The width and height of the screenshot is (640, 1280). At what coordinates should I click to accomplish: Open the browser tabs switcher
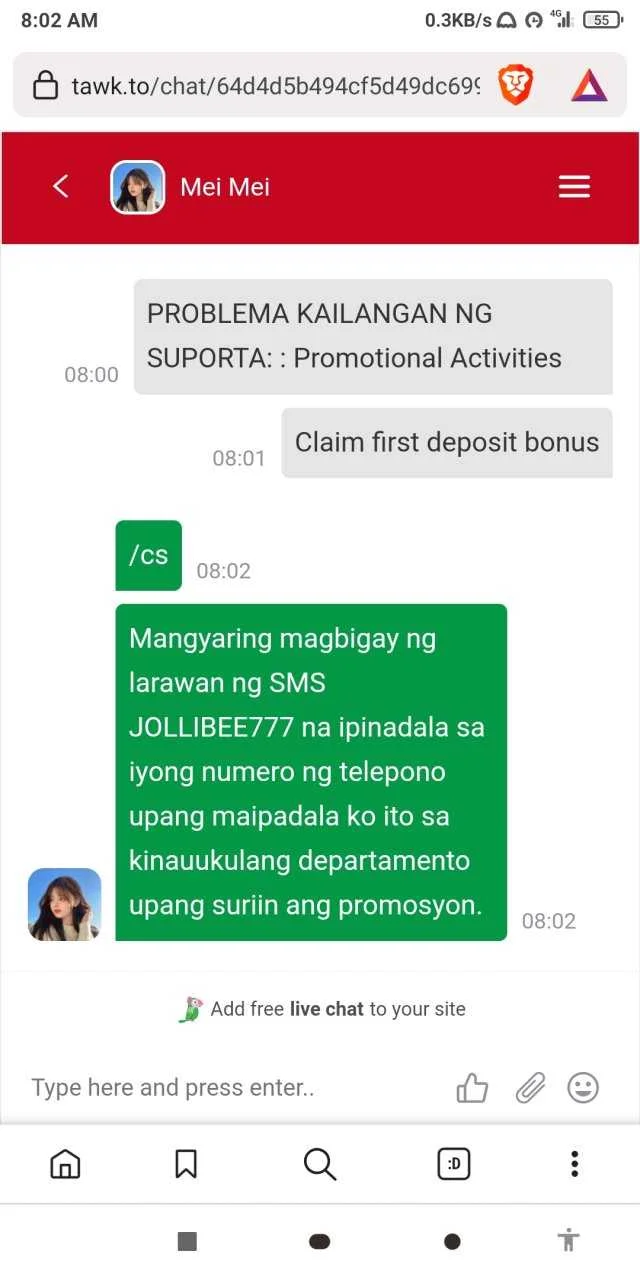tap(454, 1164)
